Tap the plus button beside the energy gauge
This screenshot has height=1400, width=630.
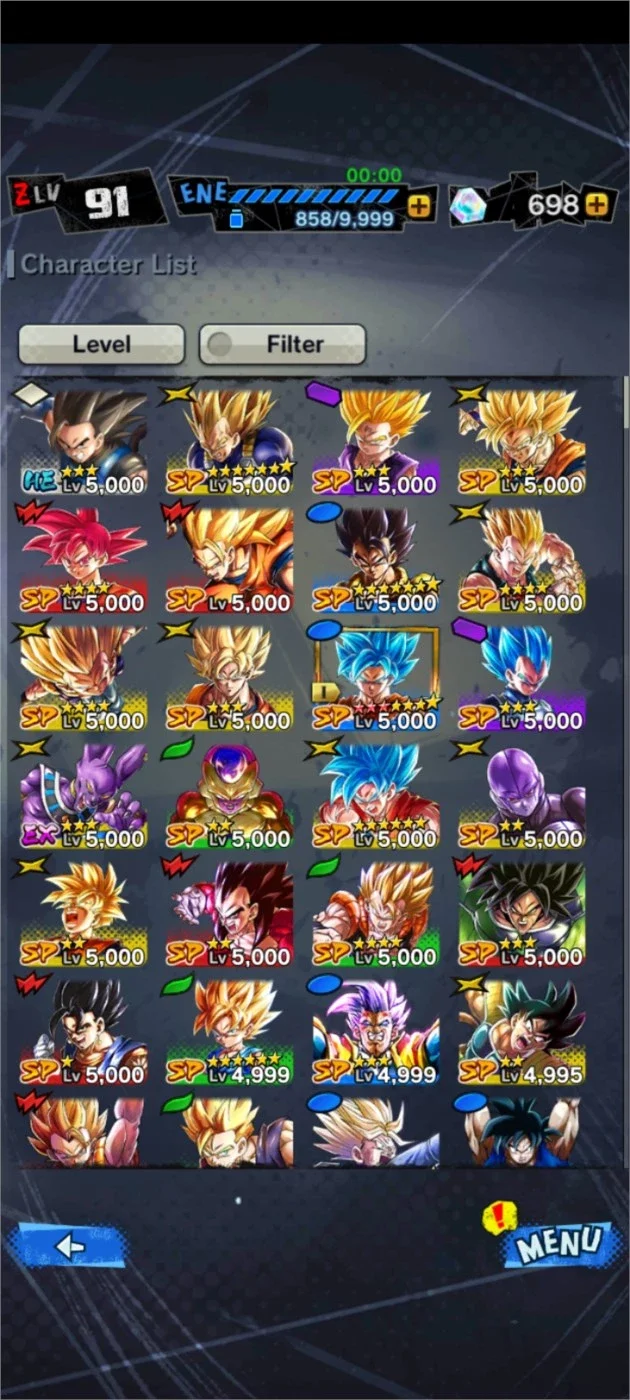tap(420, 206)
